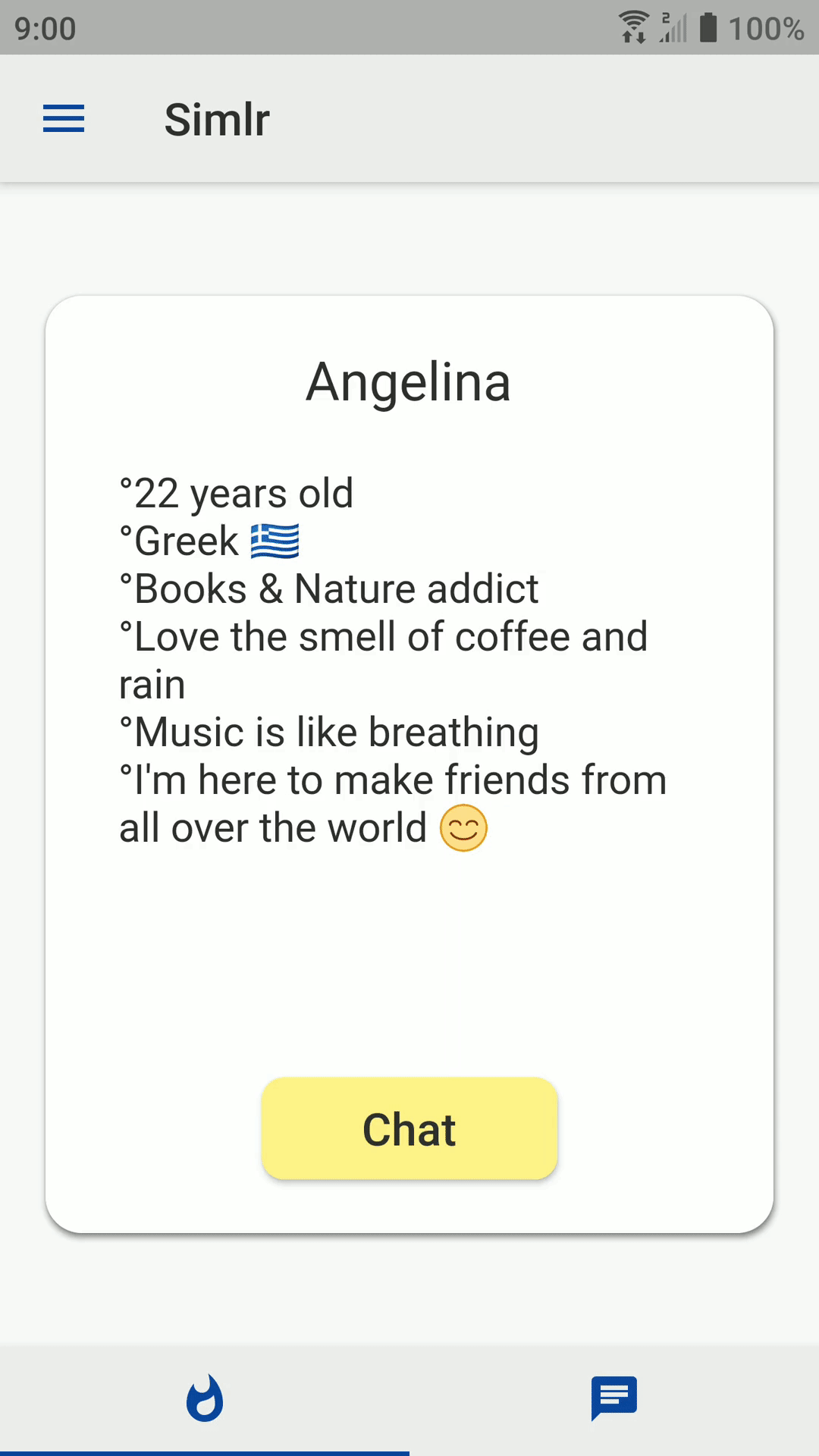Switch to the messages tab
819x1456 pixels.
coord(613,1398)
